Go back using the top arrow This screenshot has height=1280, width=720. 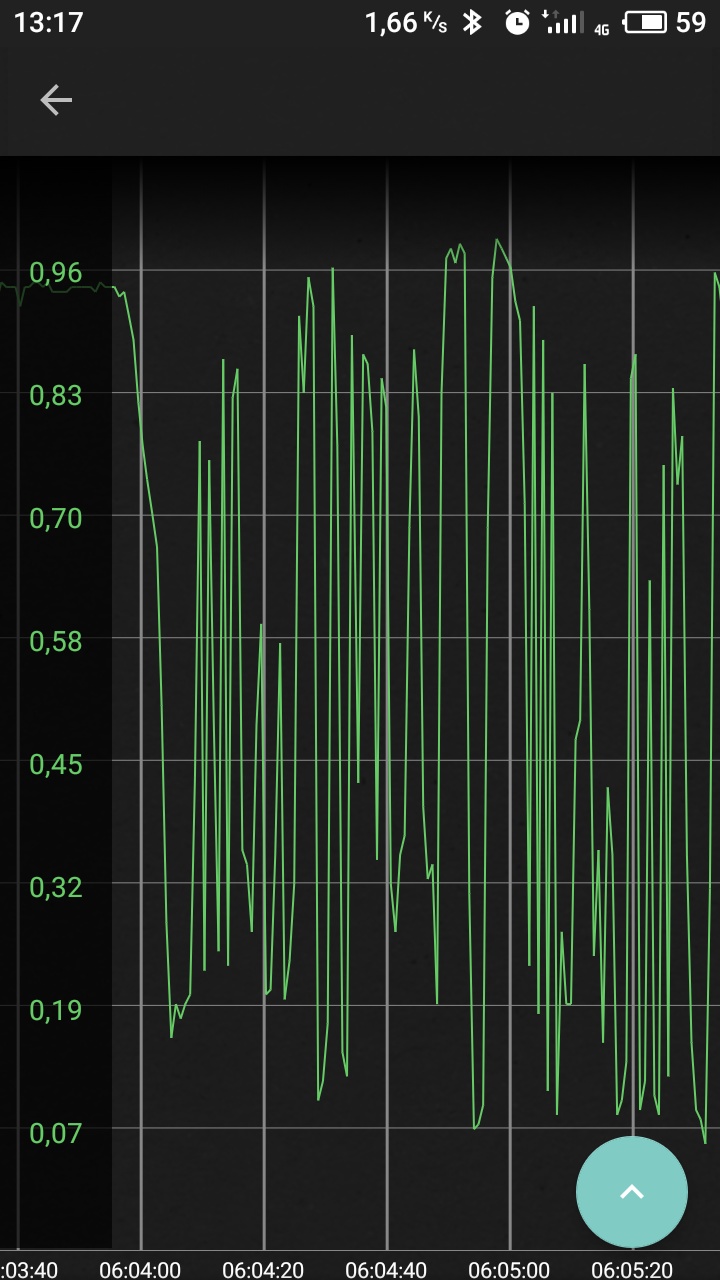(56, 100)
